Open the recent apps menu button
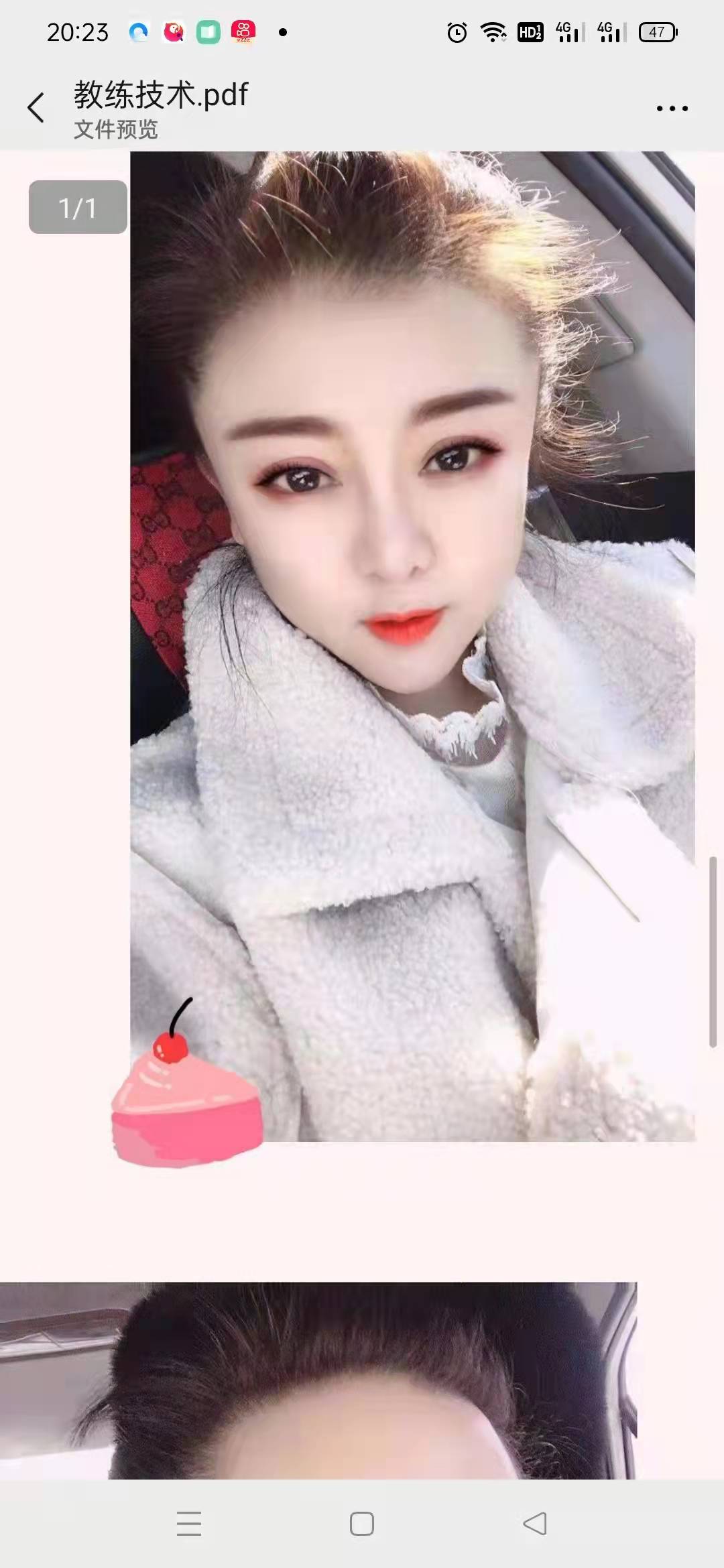Viewport: 724px width, 1568px height. click(189, 1523)
